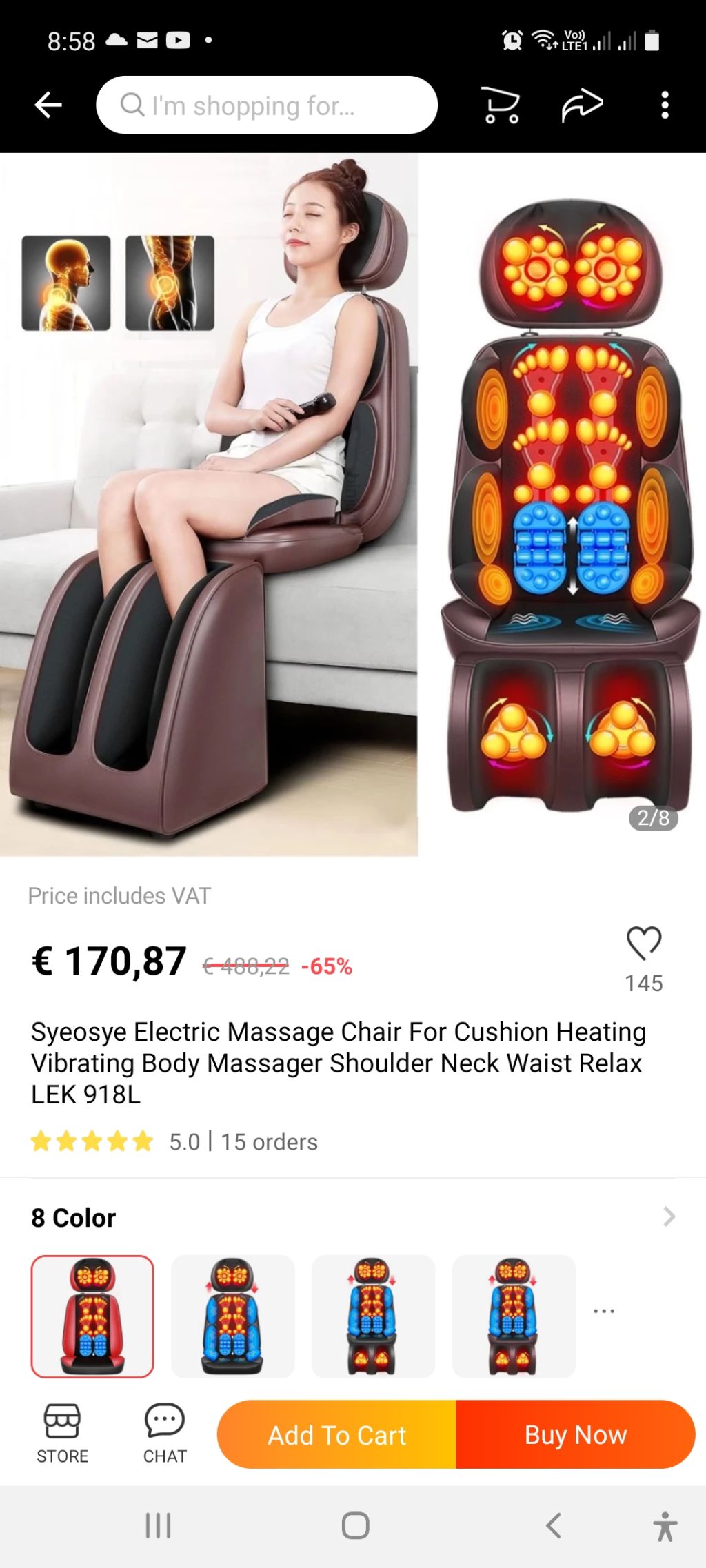Screen dimensions: 706x1568
Task: Select the blue cushion color without footrest
Action: 232,1316
